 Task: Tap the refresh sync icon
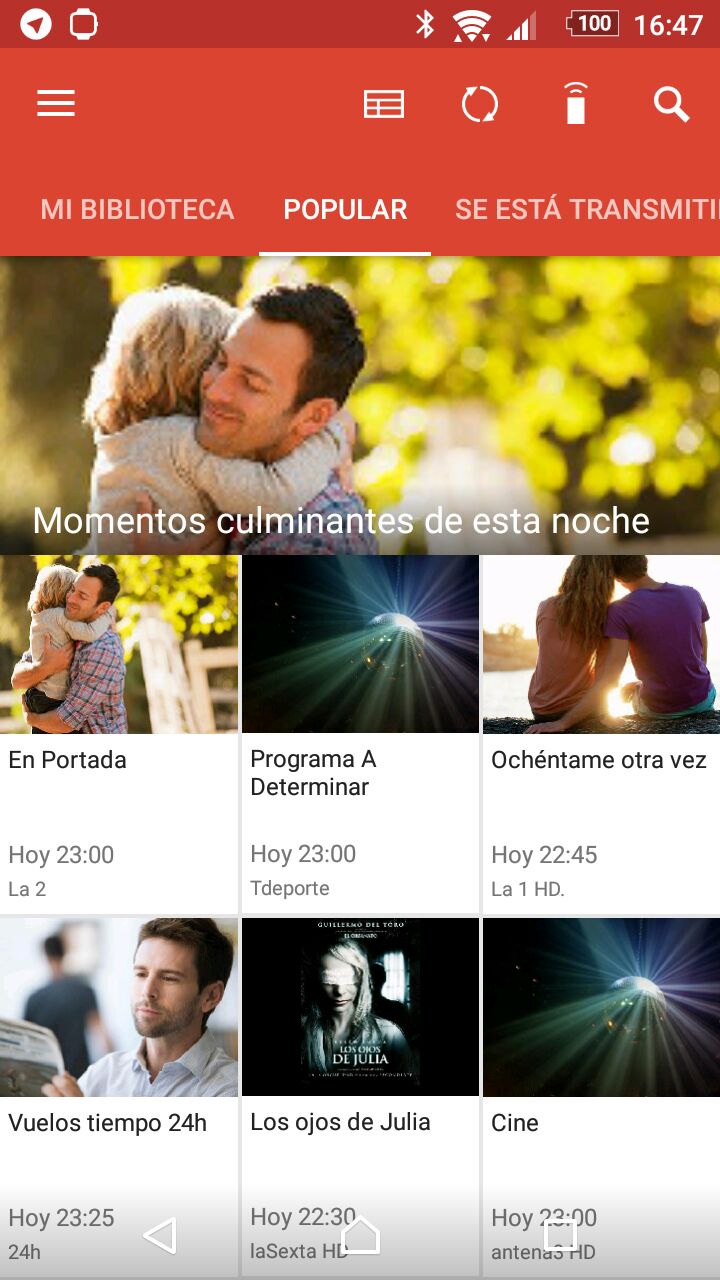(x=480, y=104)
